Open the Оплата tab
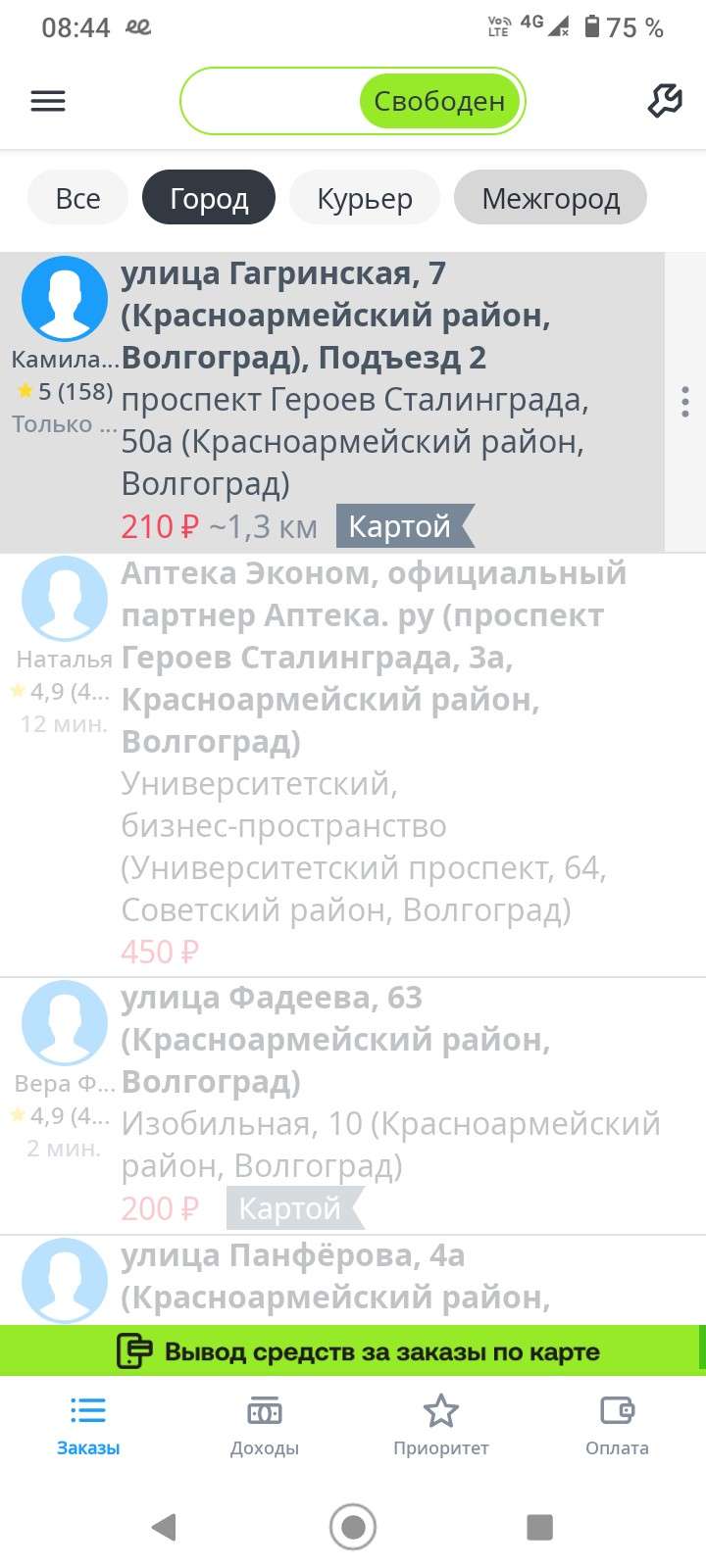Viewport: 706px width, 1568px height. tap(617, 1426)
